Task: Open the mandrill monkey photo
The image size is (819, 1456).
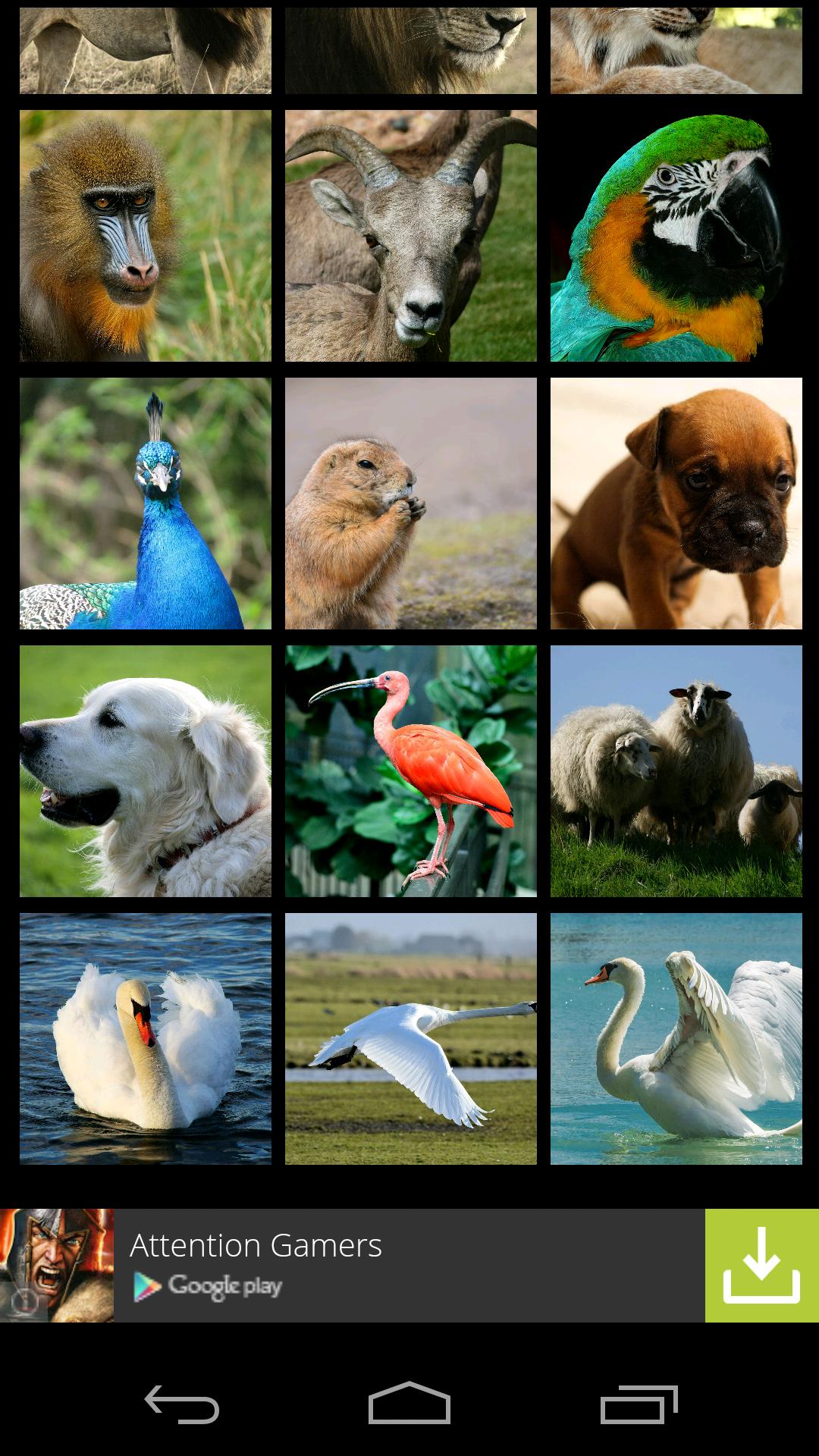Action: (x=145, y=236)
